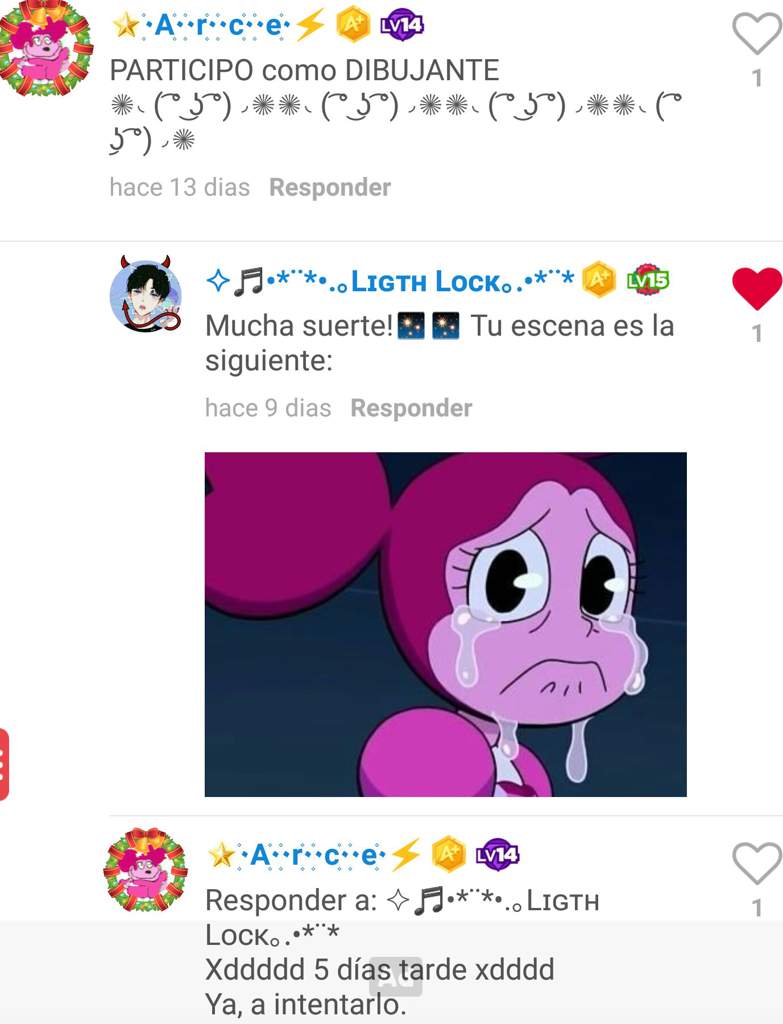
Task: Open Arce's avatar on the top comment
Action: click(x=44, y=48)
